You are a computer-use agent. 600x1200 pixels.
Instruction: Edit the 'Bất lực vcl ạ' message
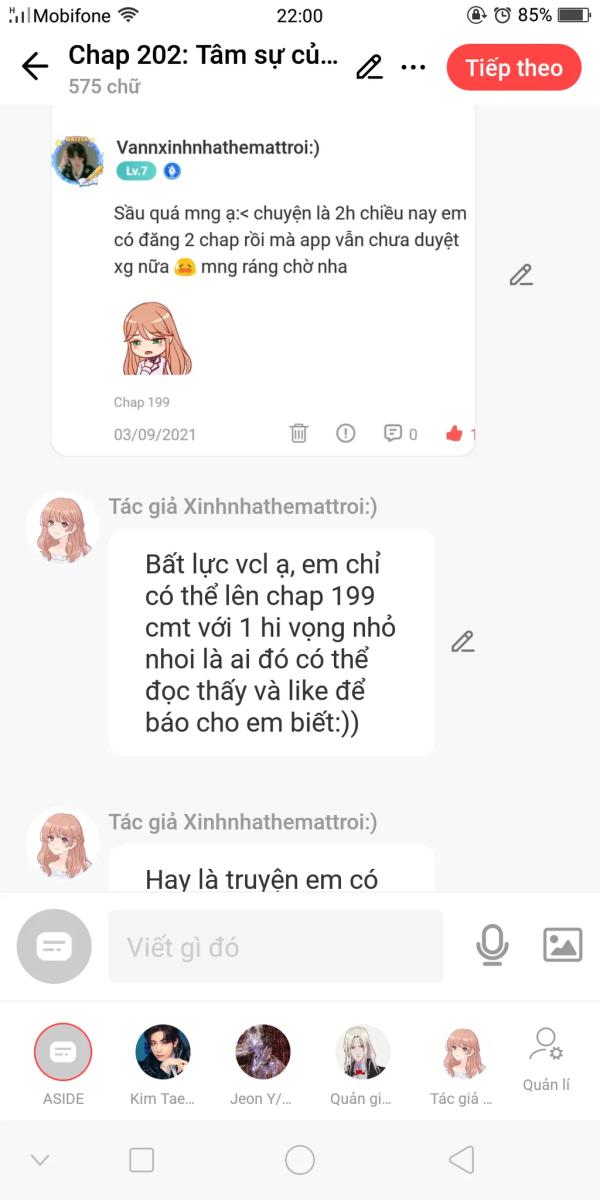[x=462, y=641]
